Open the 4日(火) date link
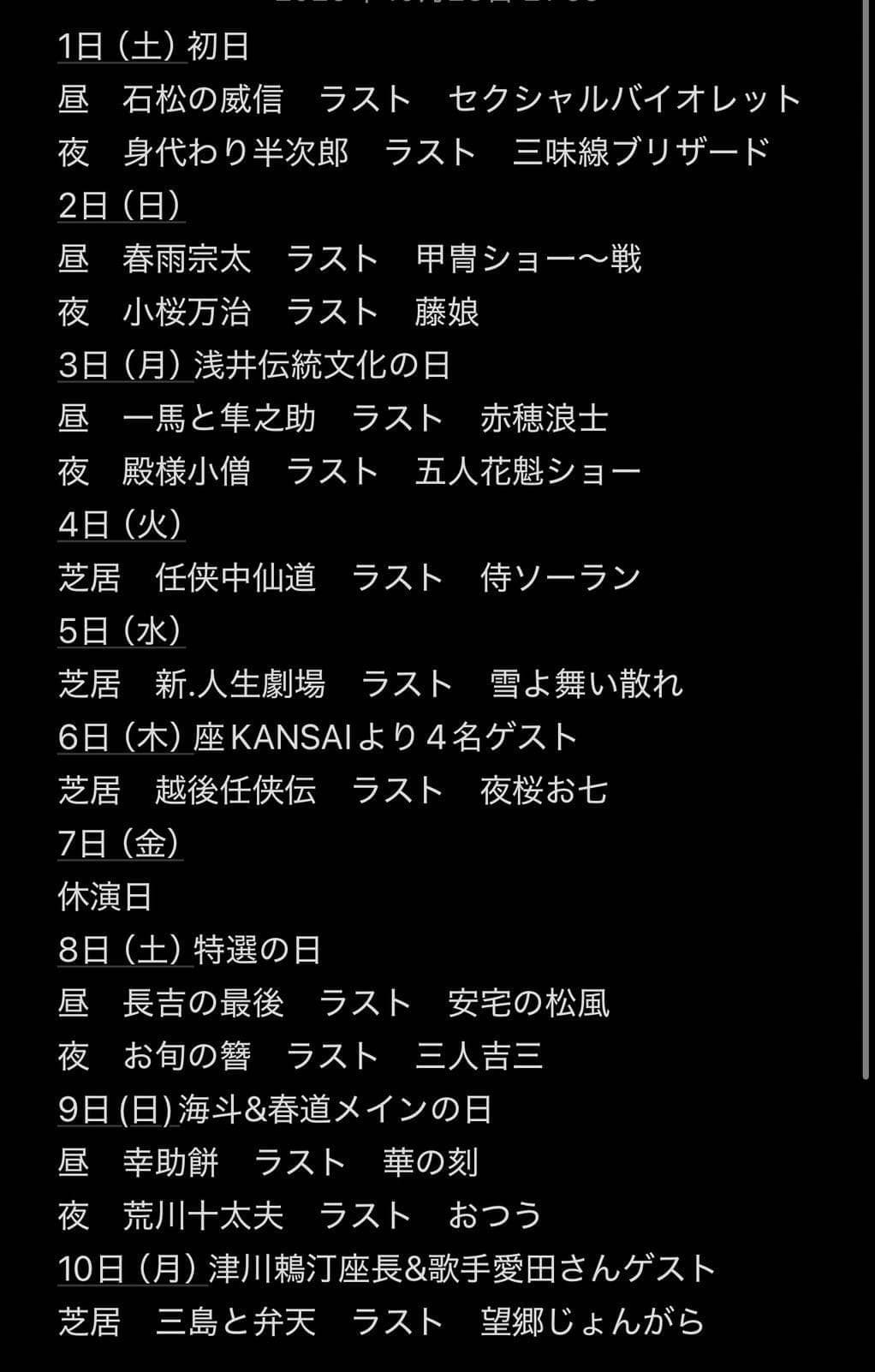 click(121, 524)
